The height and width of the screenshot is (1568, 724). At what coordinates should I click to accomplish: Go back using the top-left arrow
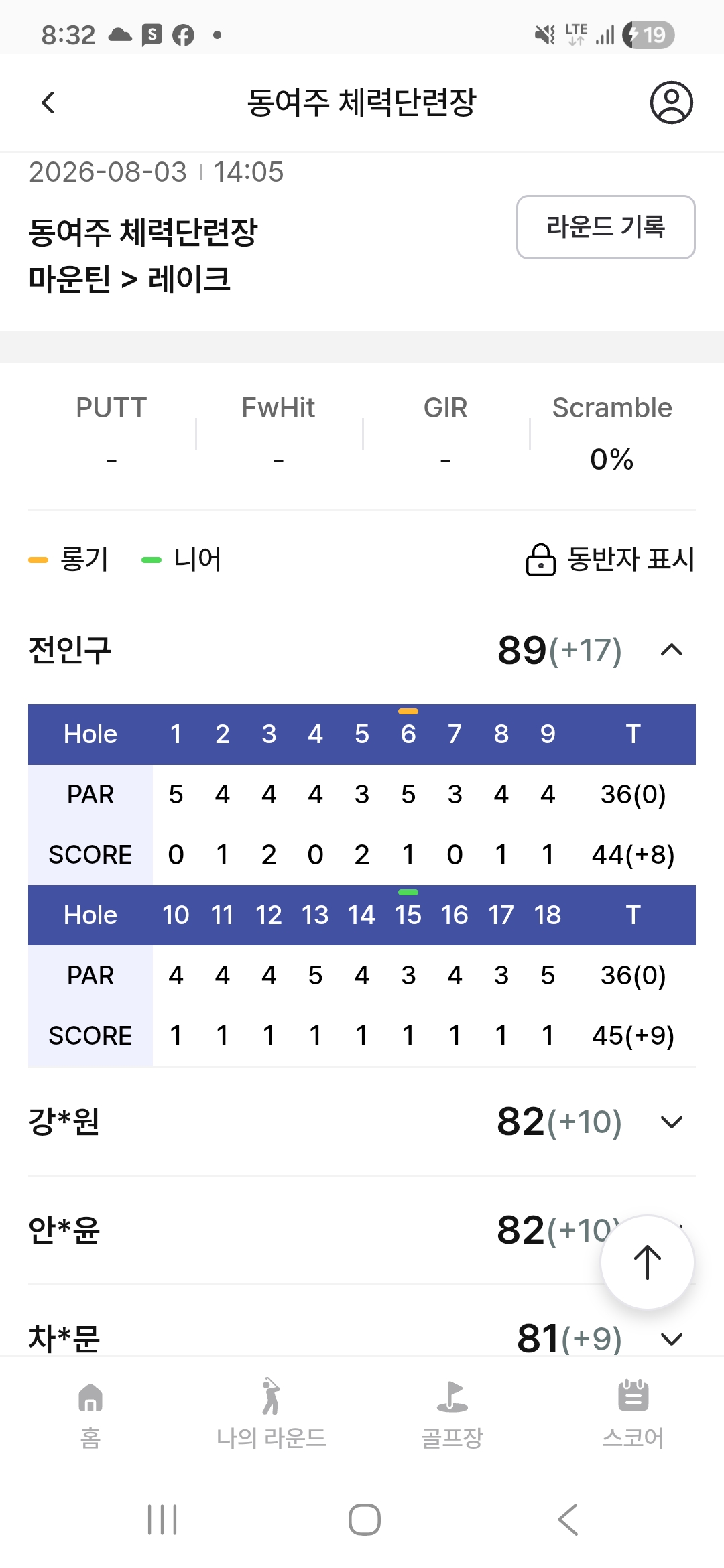[x=48, y=103]
